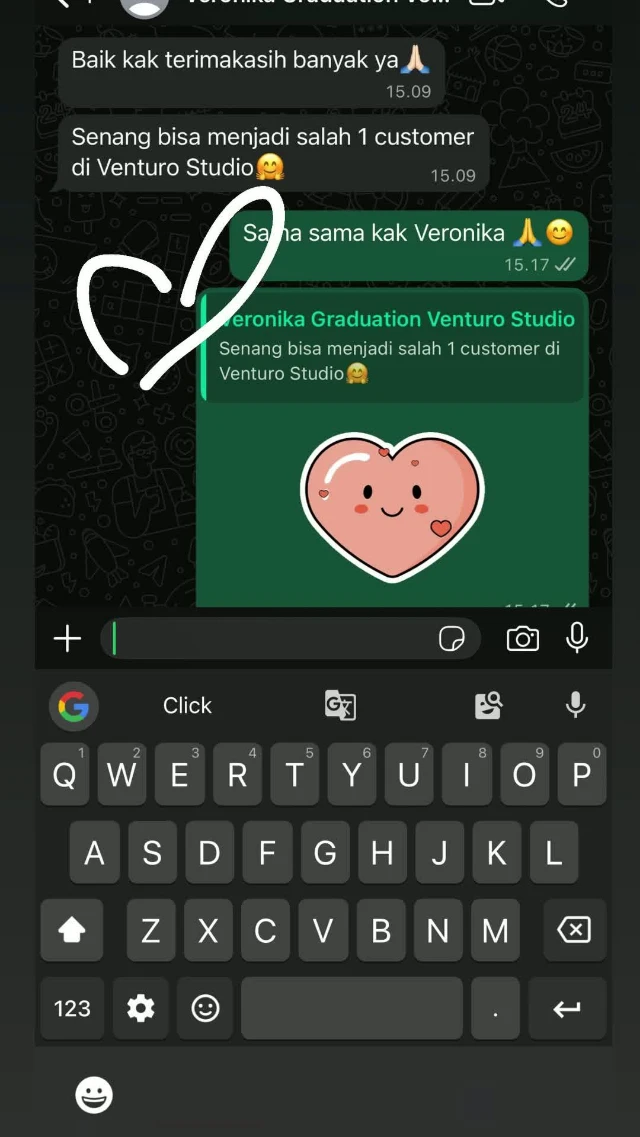Tap the emoji face icon below keyboard

pyautogui.click(x=94, y=1095)
